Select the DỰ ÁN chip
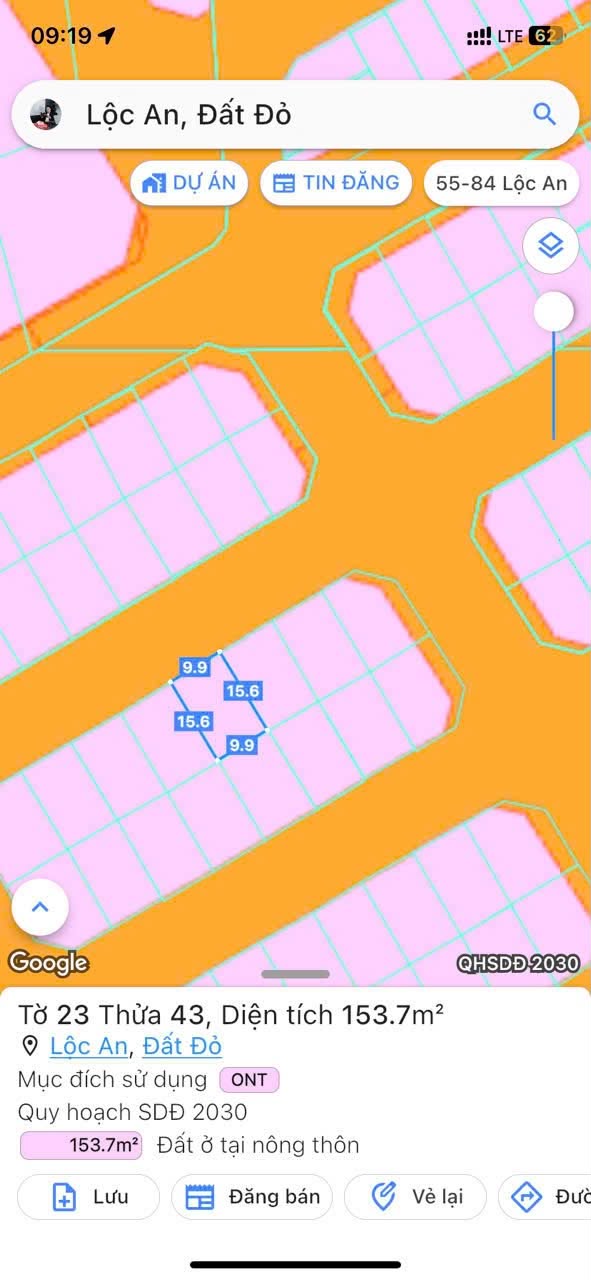This screenshot has width=591, height=1280. pos(189,183)
